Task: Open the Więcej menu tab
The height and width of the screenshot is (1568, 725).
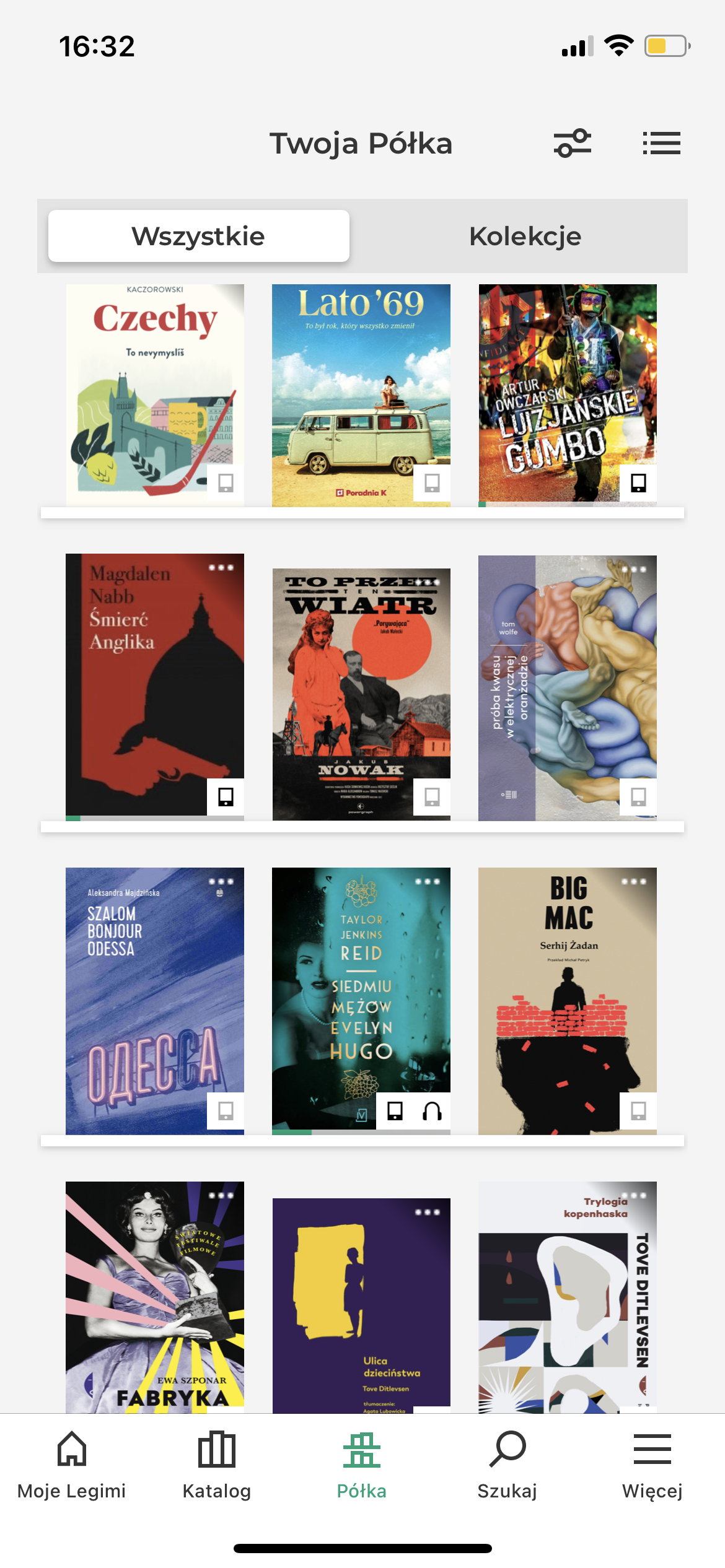Action: tap(652, 1465)
